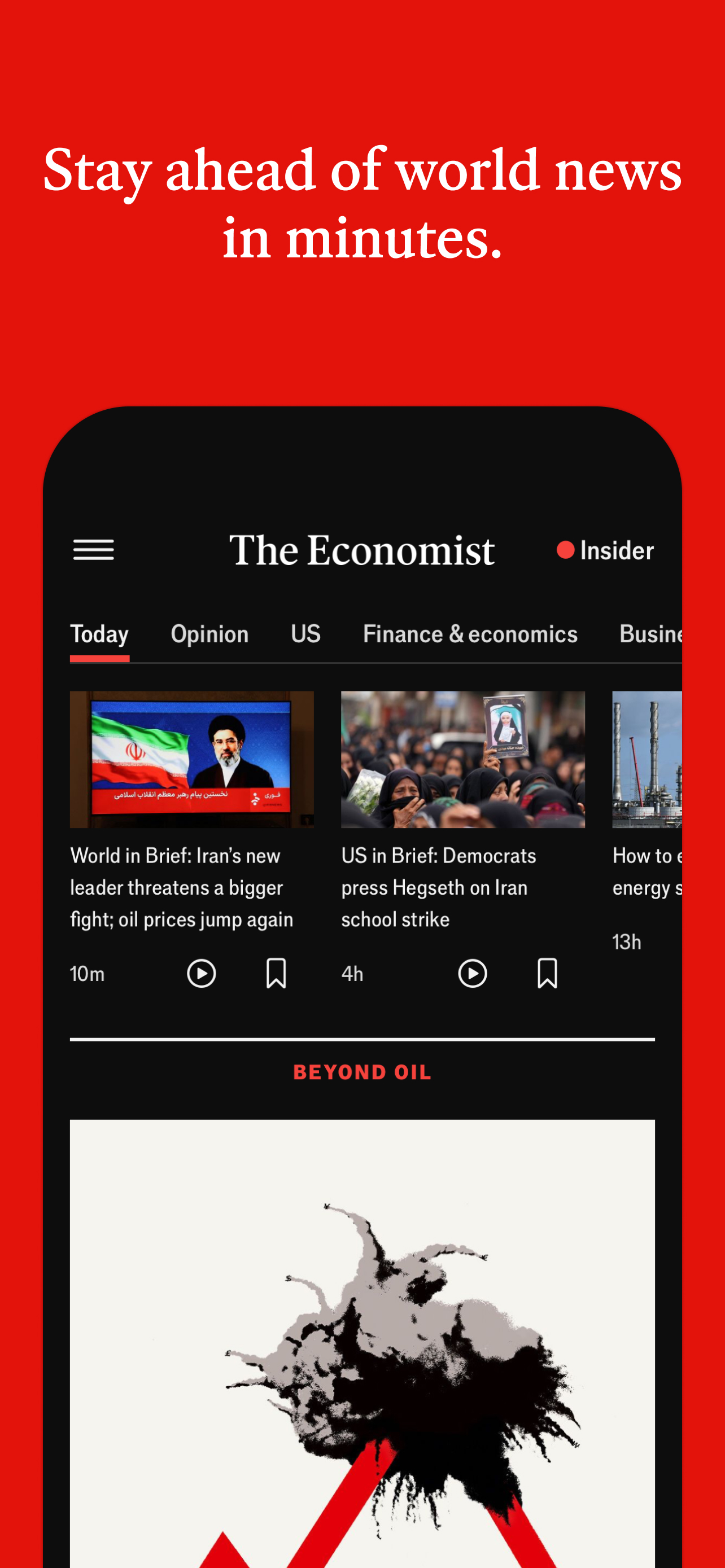Click the Iranian TV broadcast thumbnail
This screenshot has height=1568, width=725.
tap(193, 758)
